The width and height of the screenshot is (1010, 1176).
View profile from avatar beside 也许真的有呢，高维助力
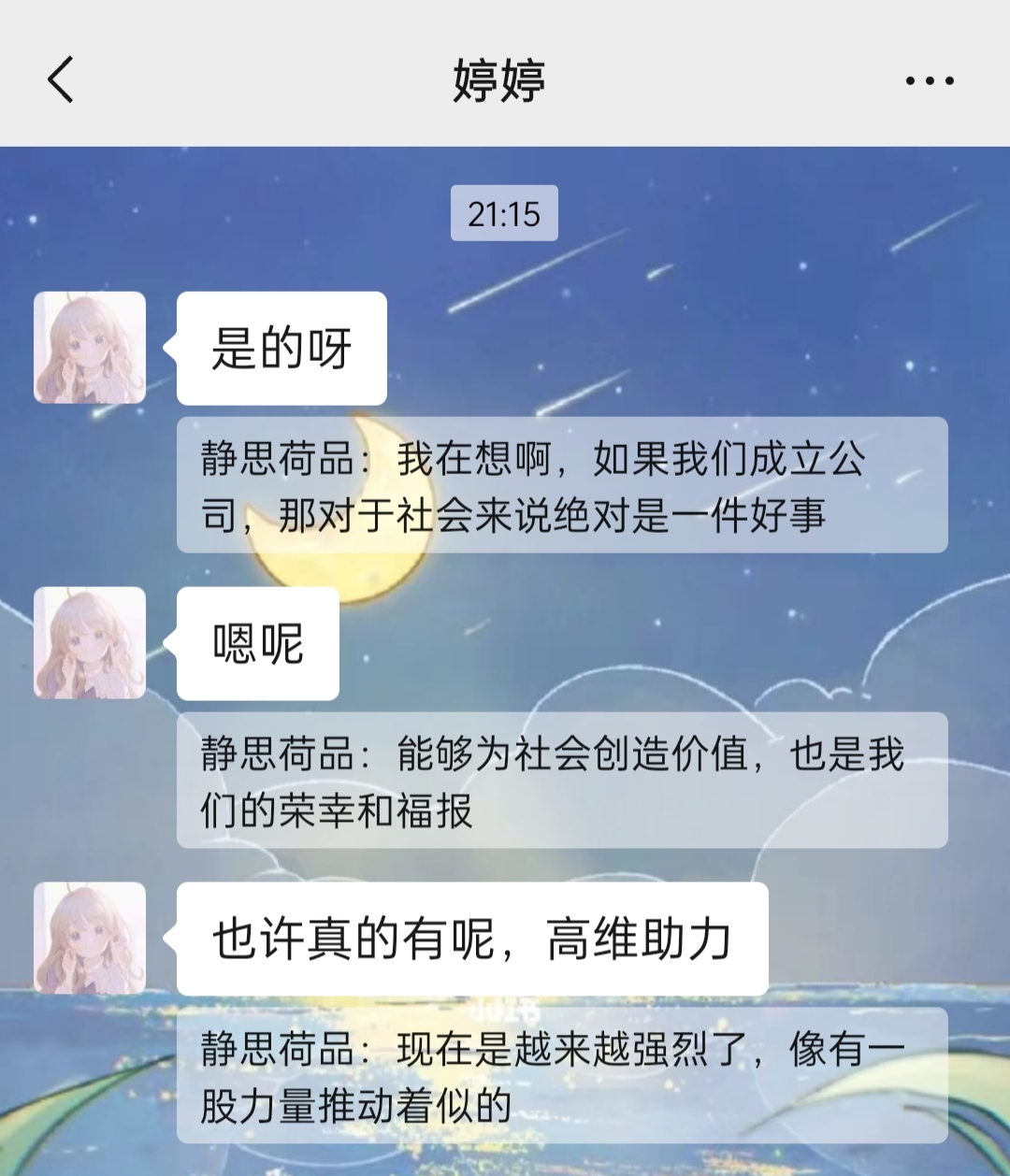pyautogui.click(x=90, y=939)
